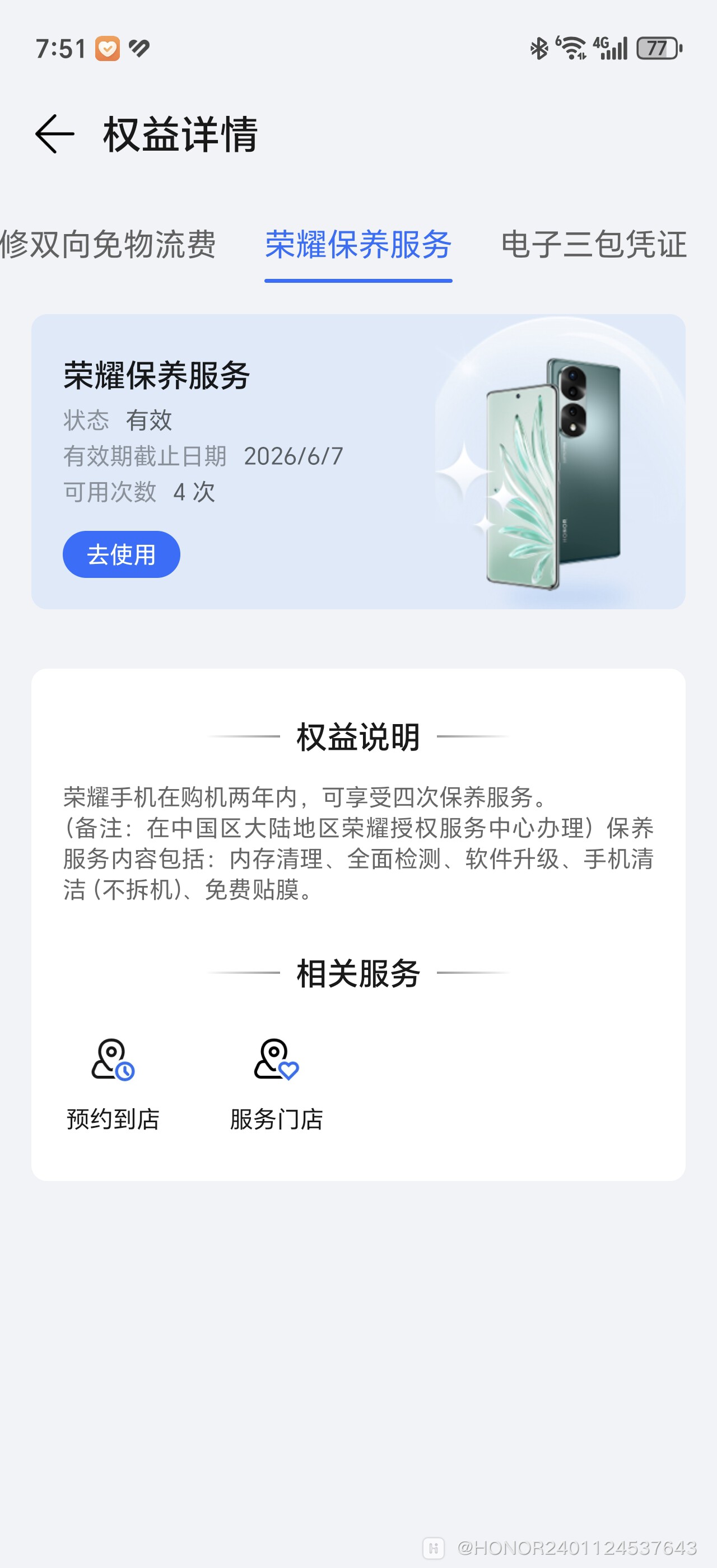The width and height of the screenshot is (717, 1568).
Task: Tap the orange health app icon near the clock
Action: 107,48
